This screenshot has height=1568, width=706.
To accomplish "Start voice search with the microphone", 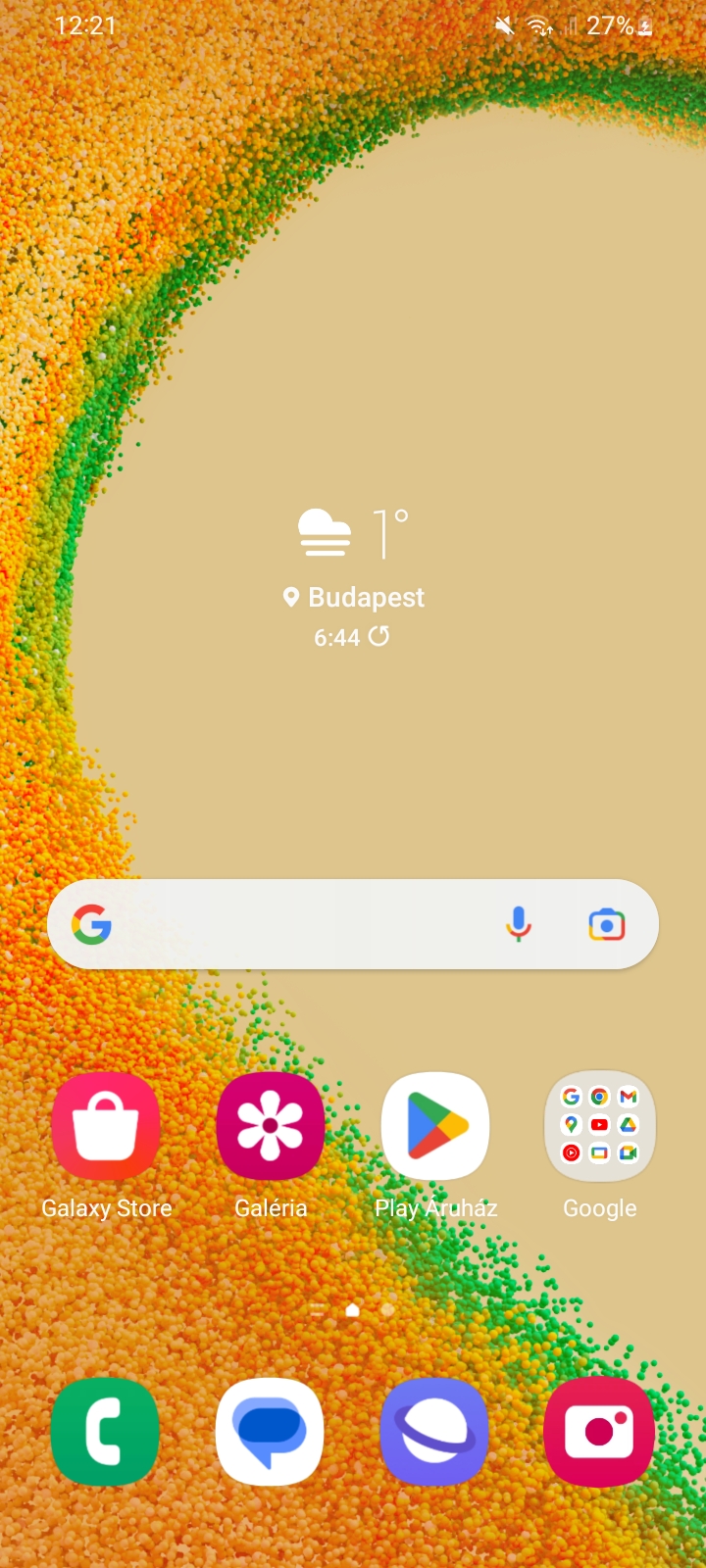I will 519,924.
